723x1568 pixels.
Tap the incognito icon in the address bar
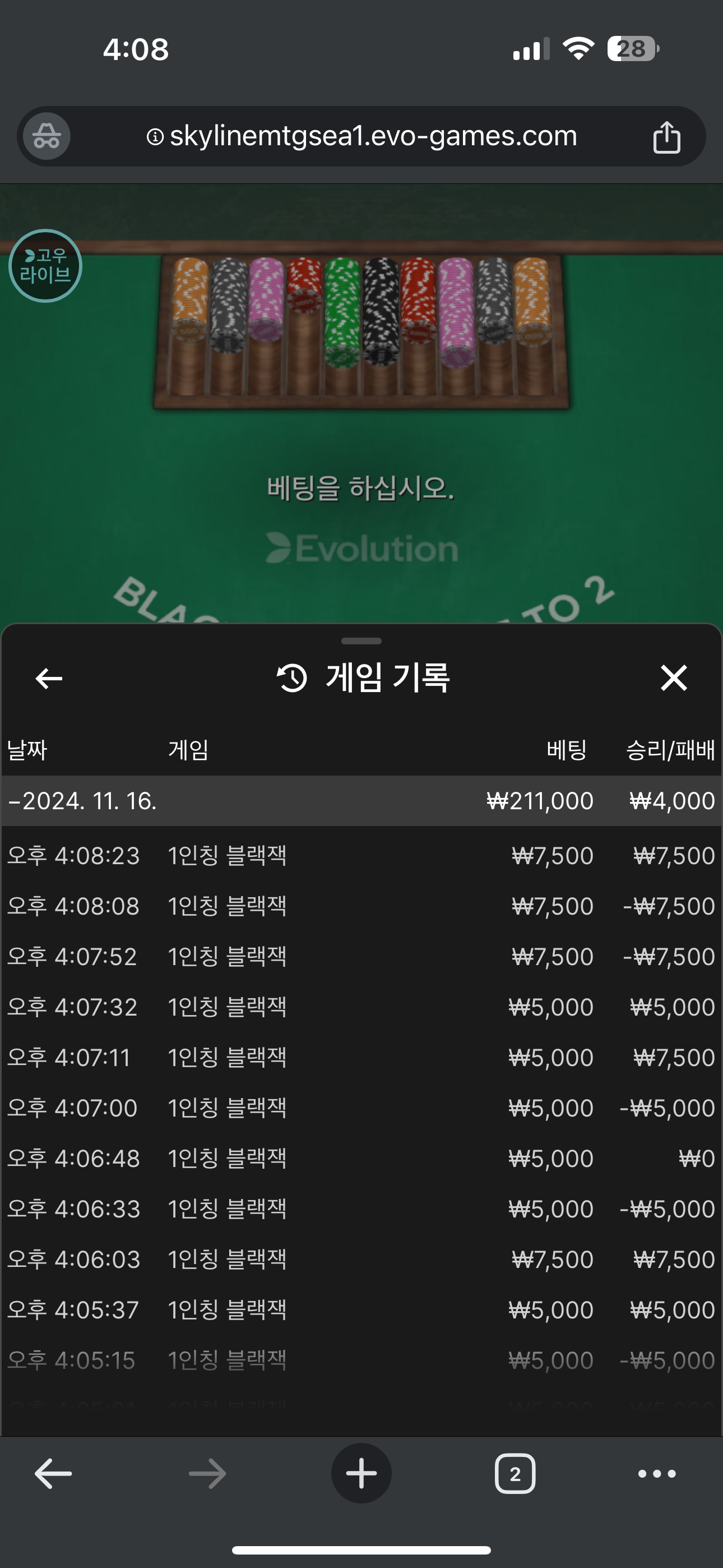pyautogui.click(x=47, y=136)
